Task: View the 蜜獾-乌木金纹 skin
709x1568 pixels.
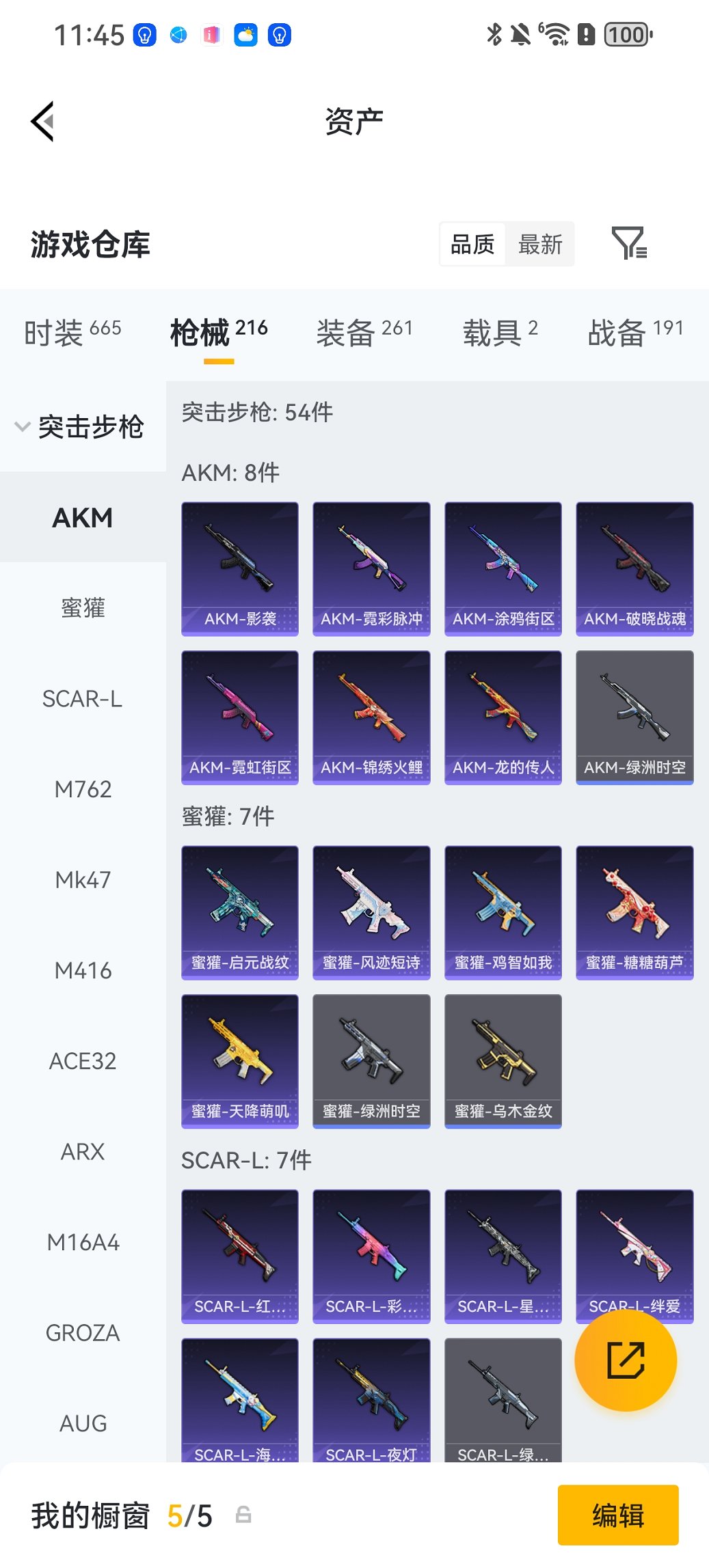Action: (503, 1060)
